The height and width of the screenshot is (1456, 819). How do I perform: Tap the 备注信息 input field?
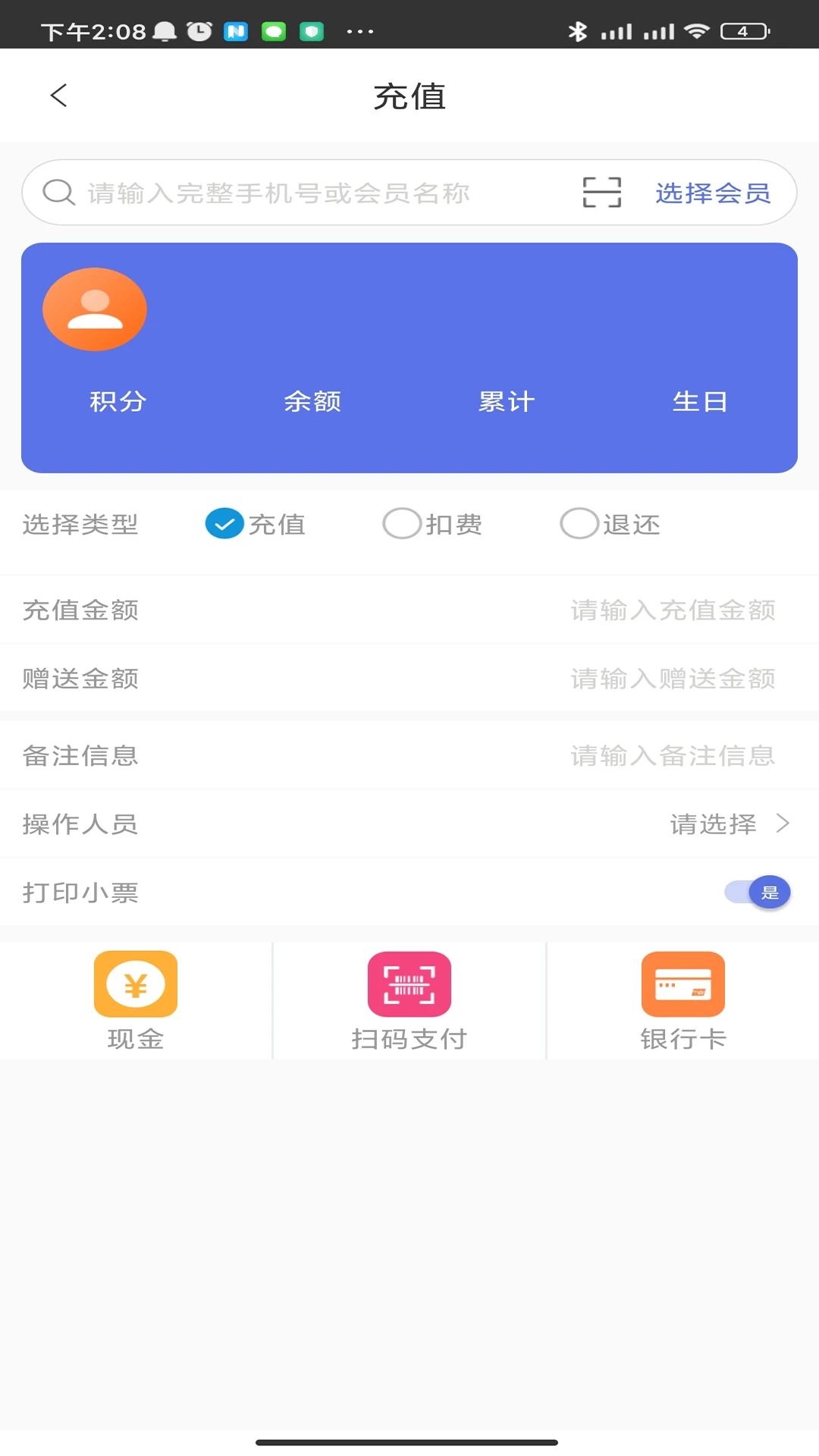point(672,756)
